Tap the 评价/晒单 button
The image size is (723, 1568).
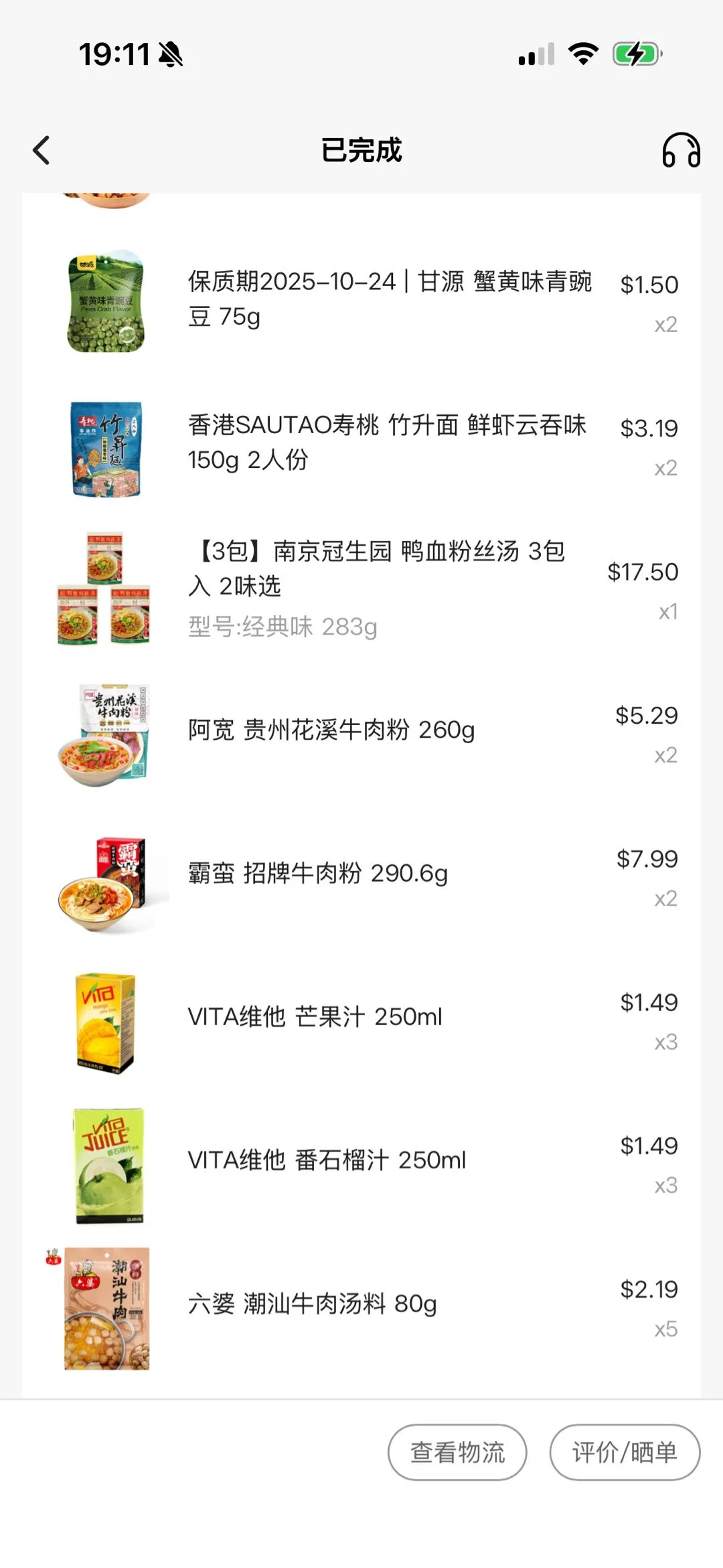pyautogui.click(x=625, y=1452)
